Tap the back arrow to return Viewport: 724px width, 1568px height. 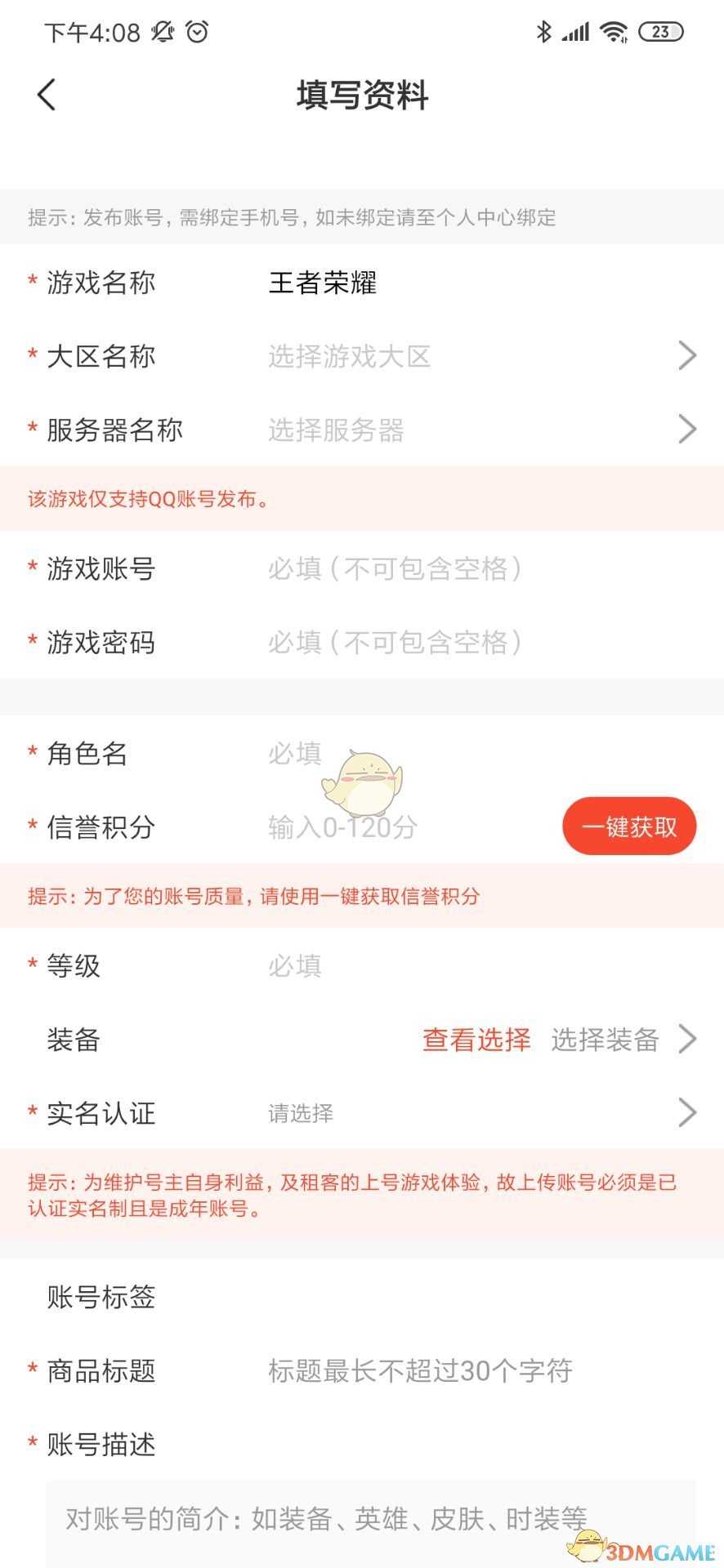47,95
